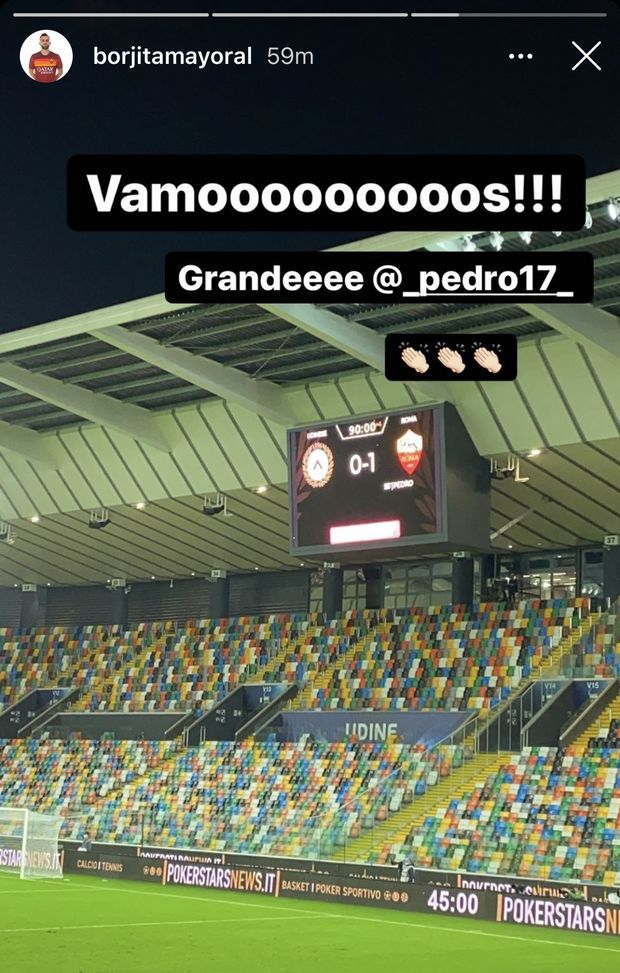
Task: Open the borjitamayoral username link
Action: 172,57
